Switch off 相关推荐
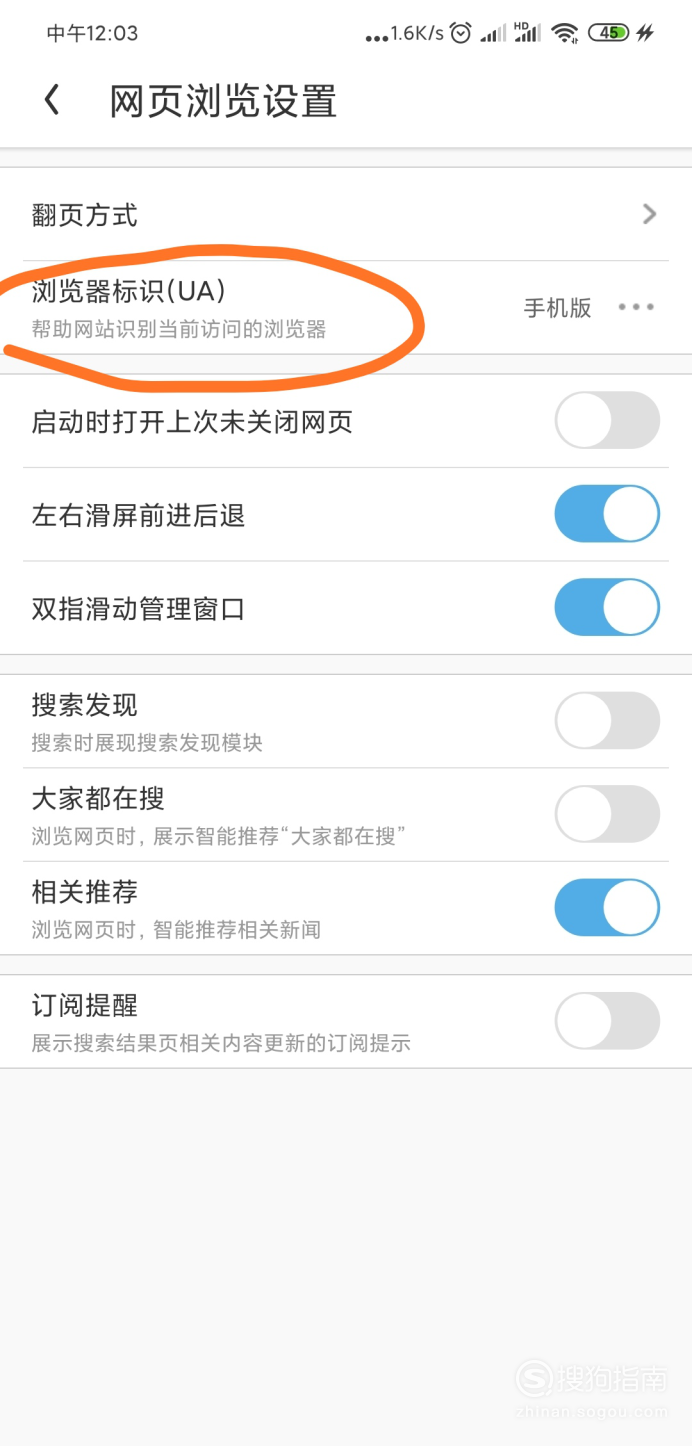The height and width of the screenshot is (1446, 692). pyautogui.click(x=607, y=907)
